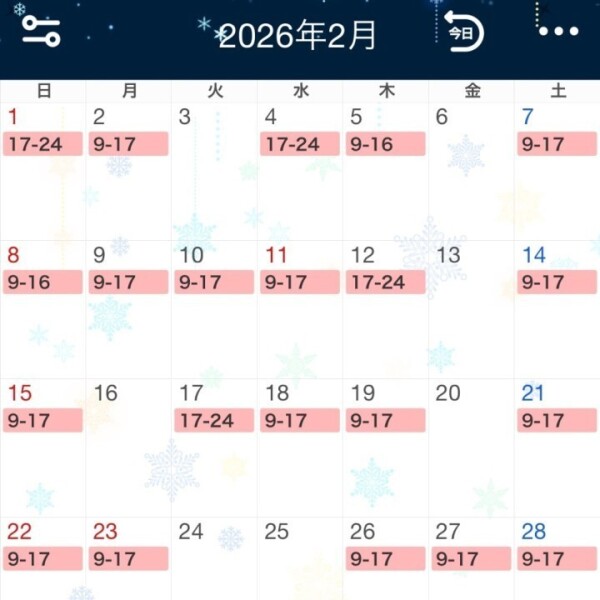Select February 12 with the 17-24 shift
The width and height of the screenshot is (600, 600).
pos(385,308)
